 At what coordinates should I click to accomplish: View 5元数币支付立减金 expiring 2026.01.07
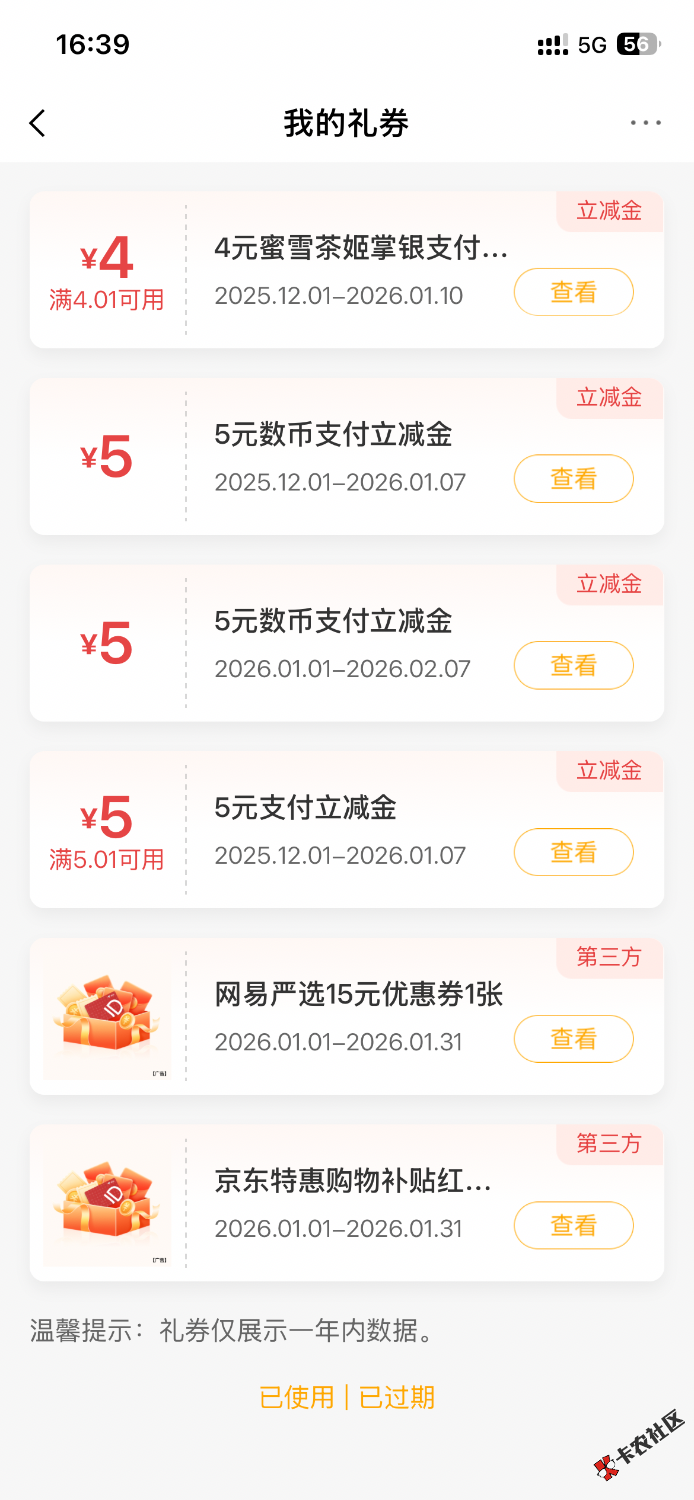click(573, 479)
